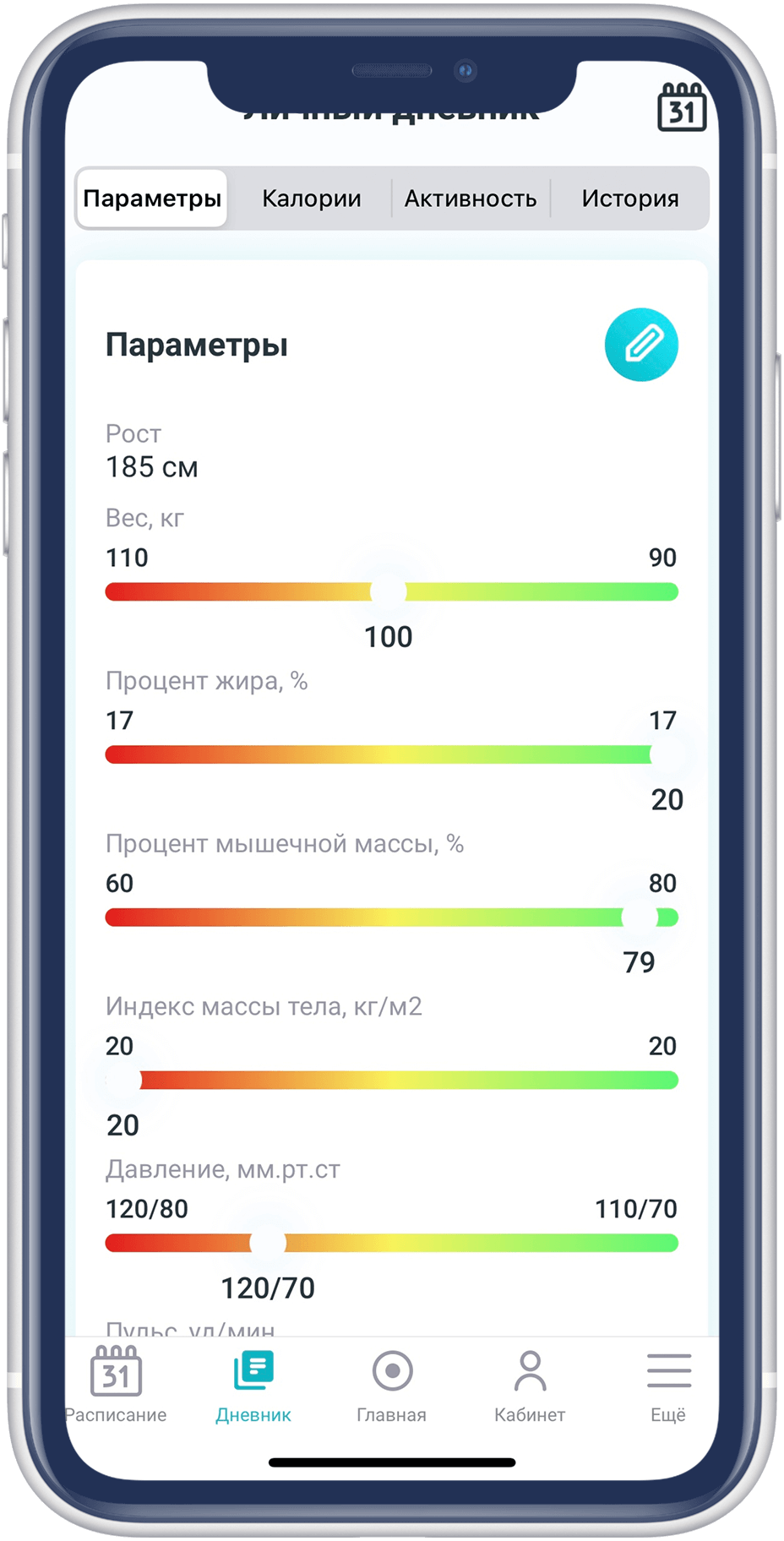Select the Параметры tab

point(152,199)
